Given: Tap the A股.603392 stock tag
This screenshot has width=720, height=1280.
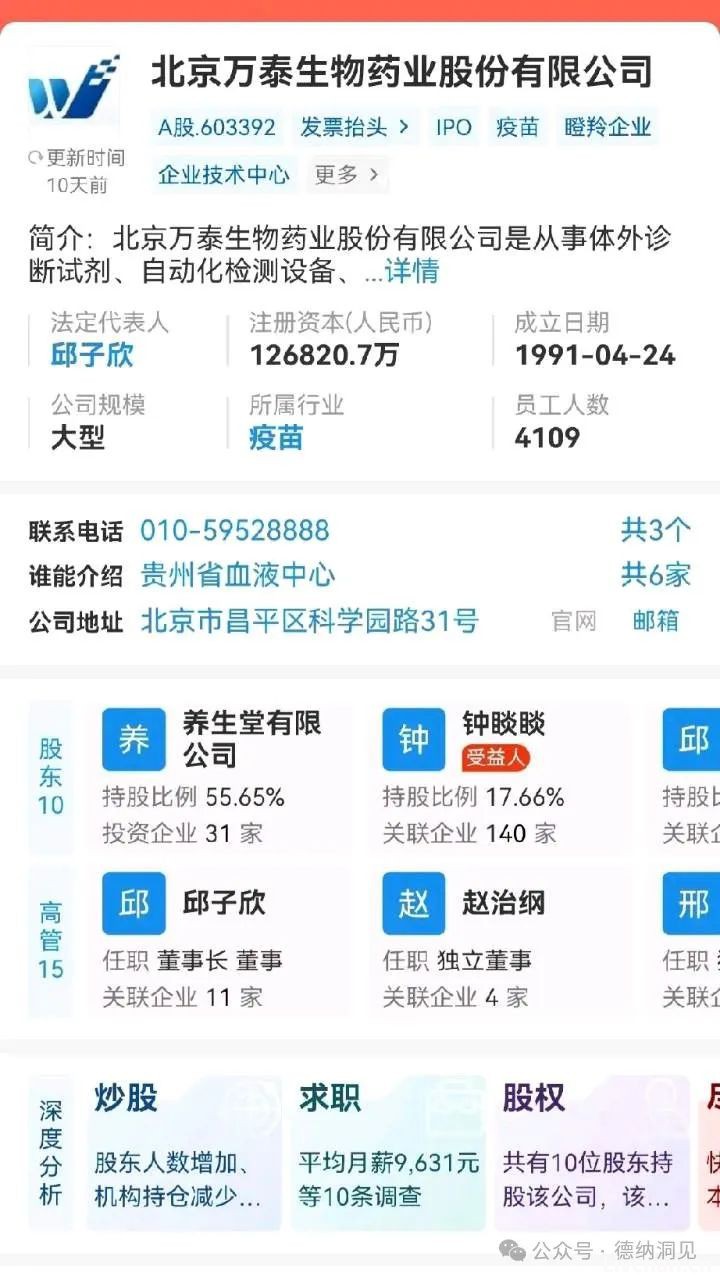Looking at the screenshot, I should [217, 128].
